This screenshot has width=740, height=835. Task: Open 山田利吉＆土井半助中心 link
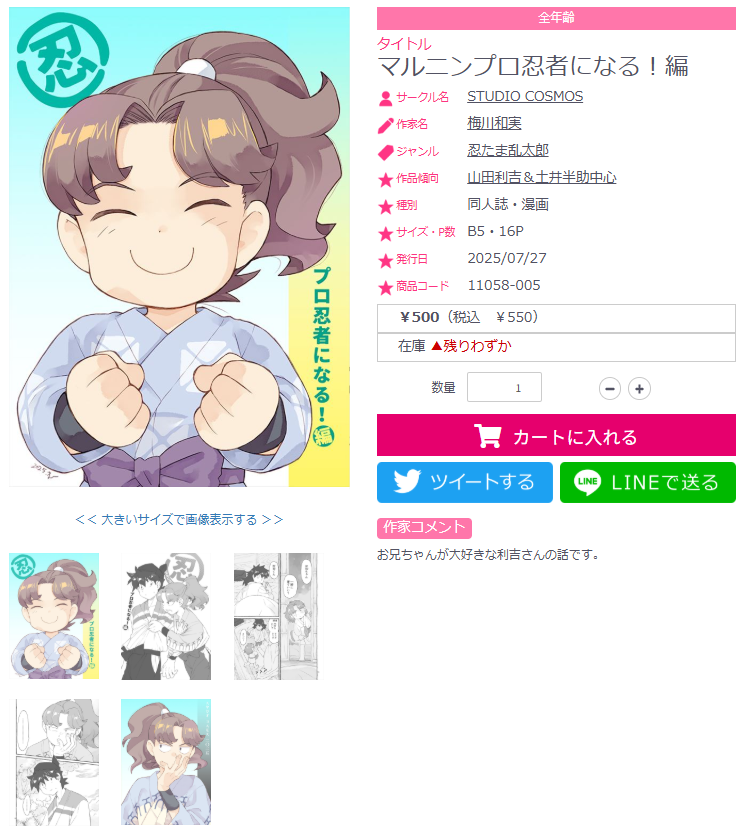pos(541,177)
